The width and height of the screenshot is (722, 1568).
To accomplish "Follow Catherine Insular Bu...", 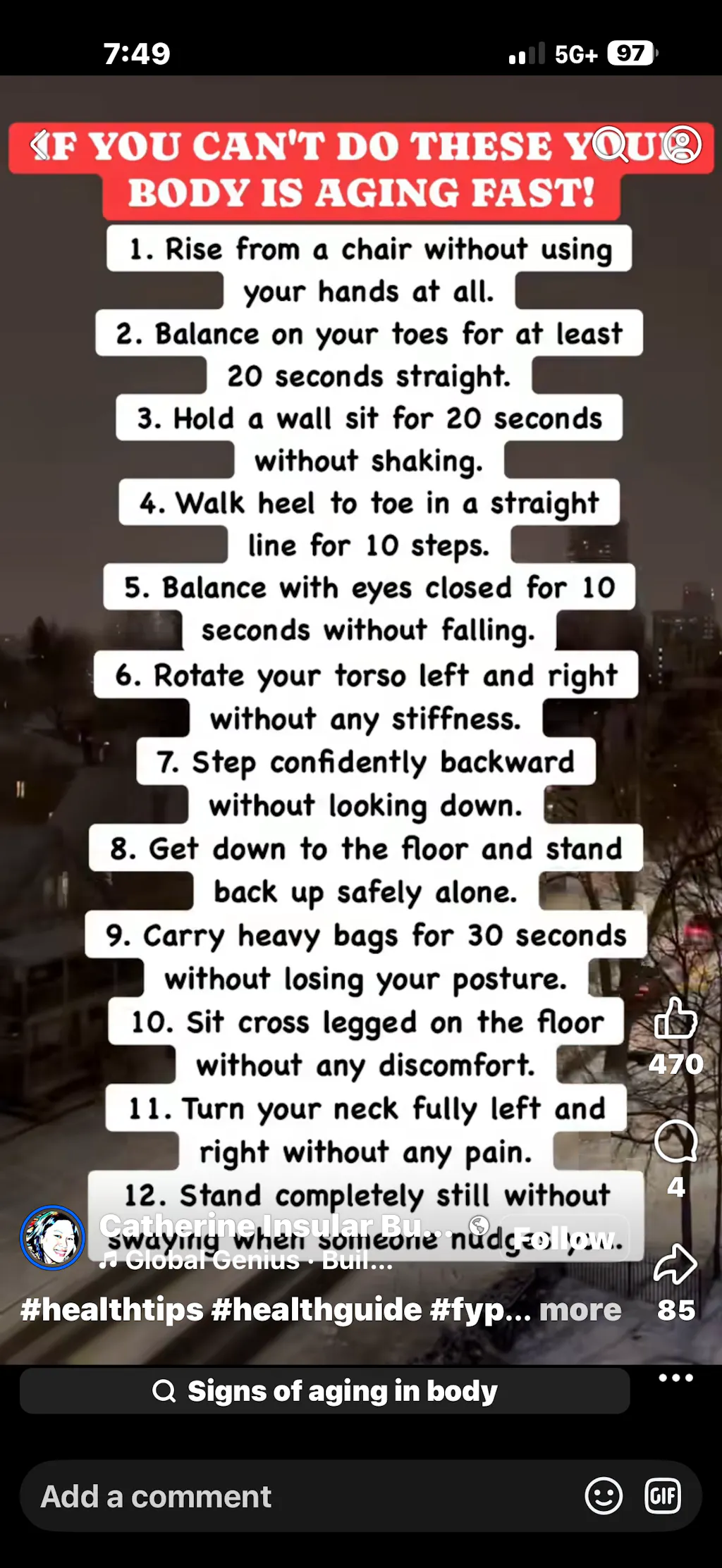I will [564, 1238].
